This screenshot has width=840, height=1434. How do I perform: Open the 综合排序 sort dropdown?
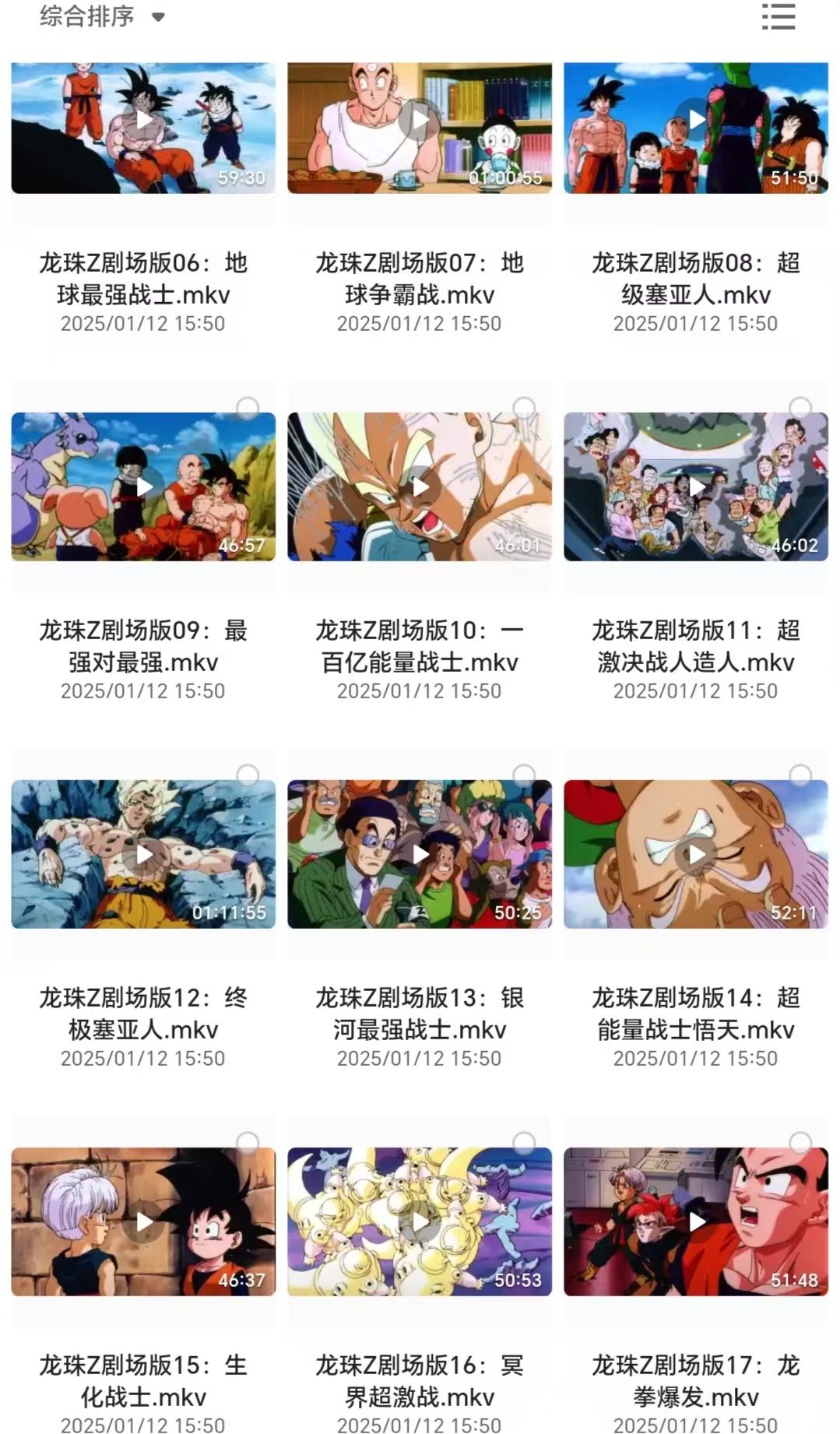[x=101, y=16]
